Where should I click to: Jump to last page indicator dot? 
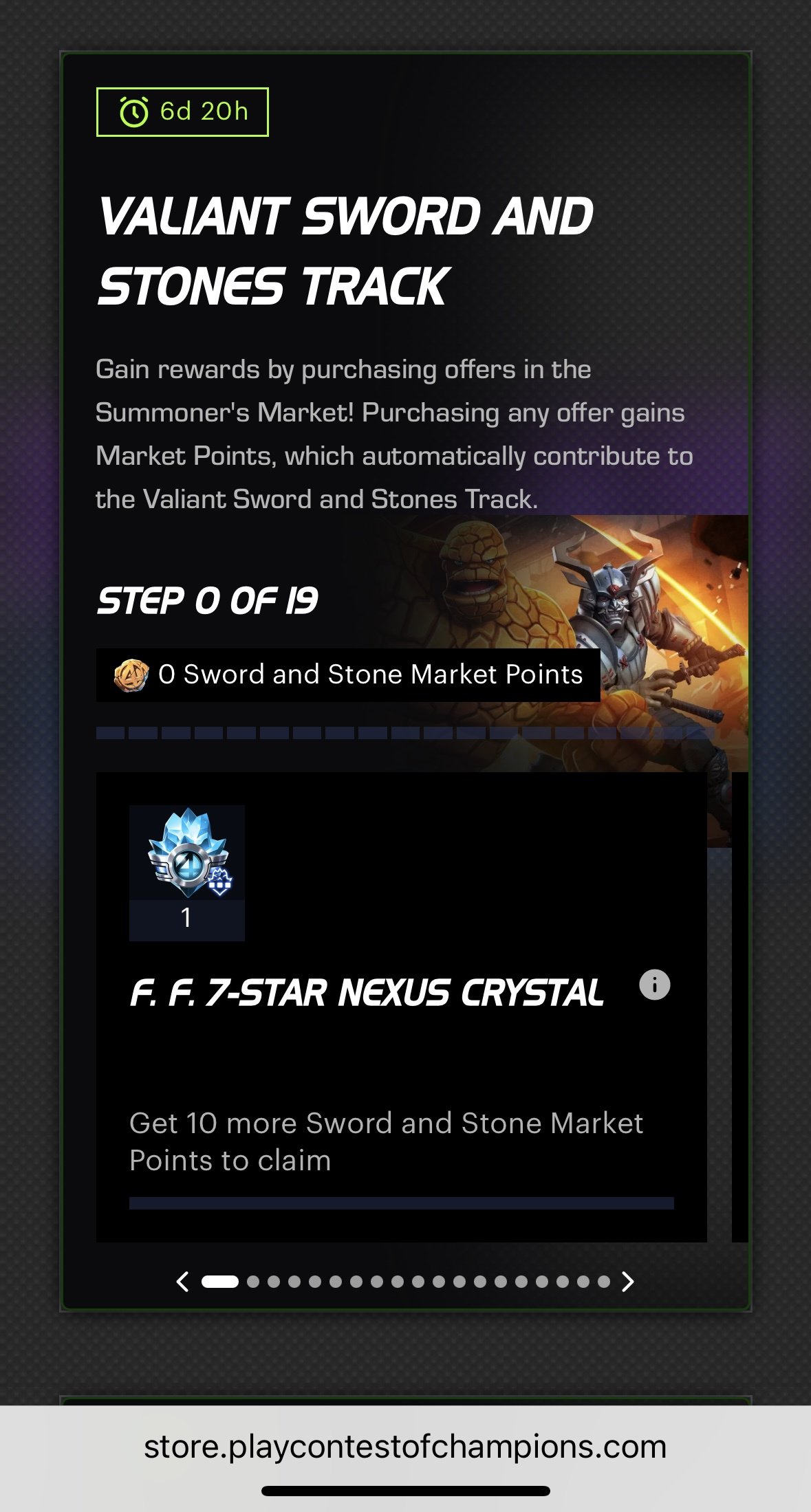click(604, 1282)
